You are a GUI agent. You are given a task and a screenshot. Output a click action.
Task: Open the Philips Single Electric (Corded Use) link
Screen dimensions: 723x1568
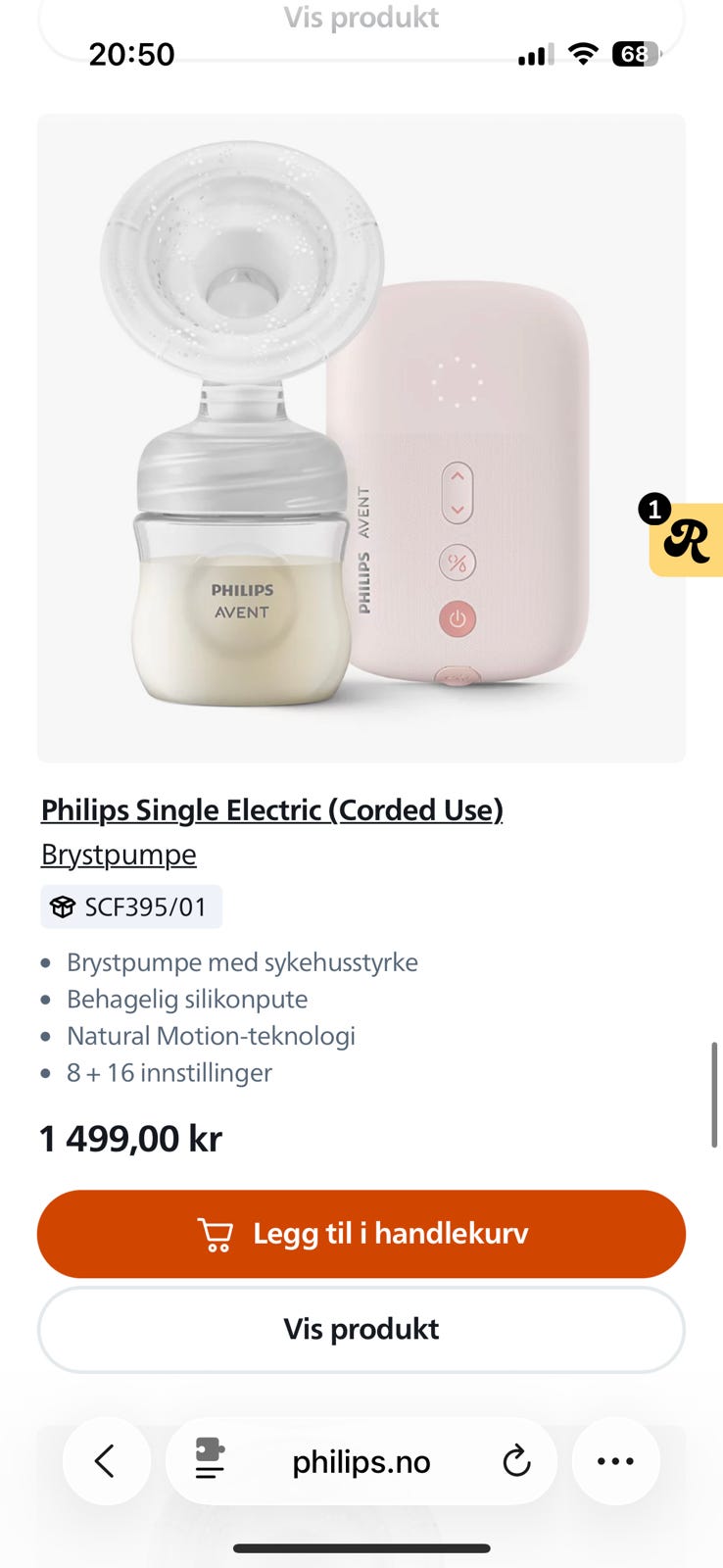[271, 809]
